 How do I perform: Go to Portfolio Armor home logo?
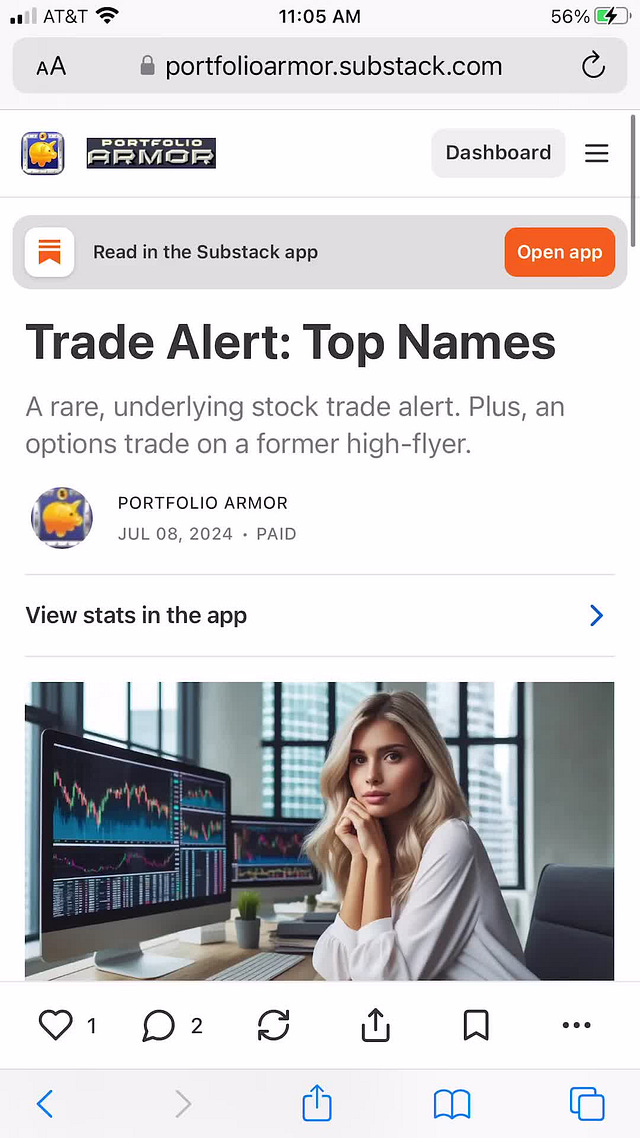[x=151, y=153]
